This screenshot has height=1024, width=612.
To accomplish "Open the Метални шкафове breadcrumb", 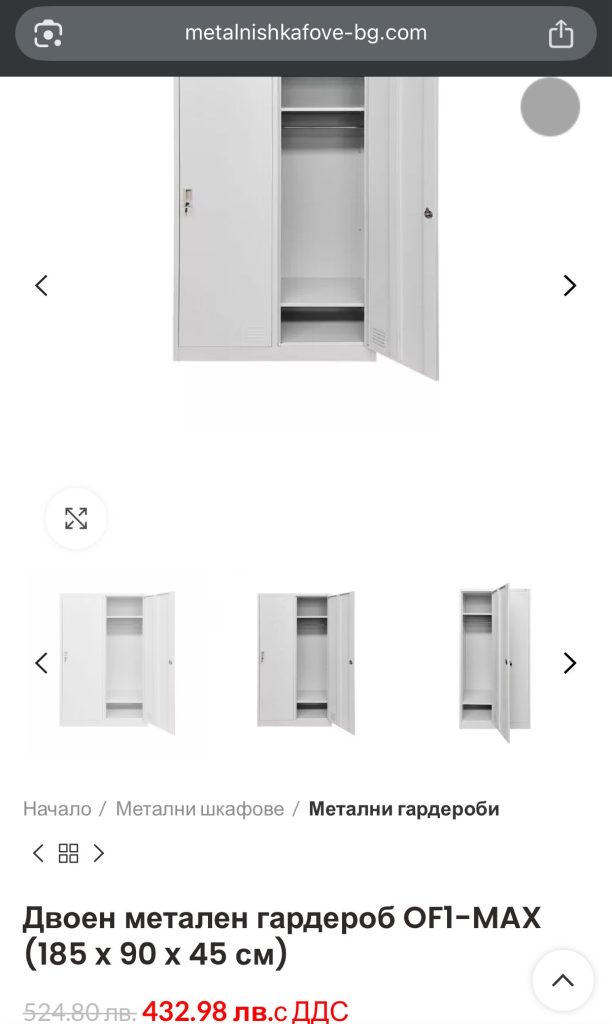I will click(x=200, y=809).
